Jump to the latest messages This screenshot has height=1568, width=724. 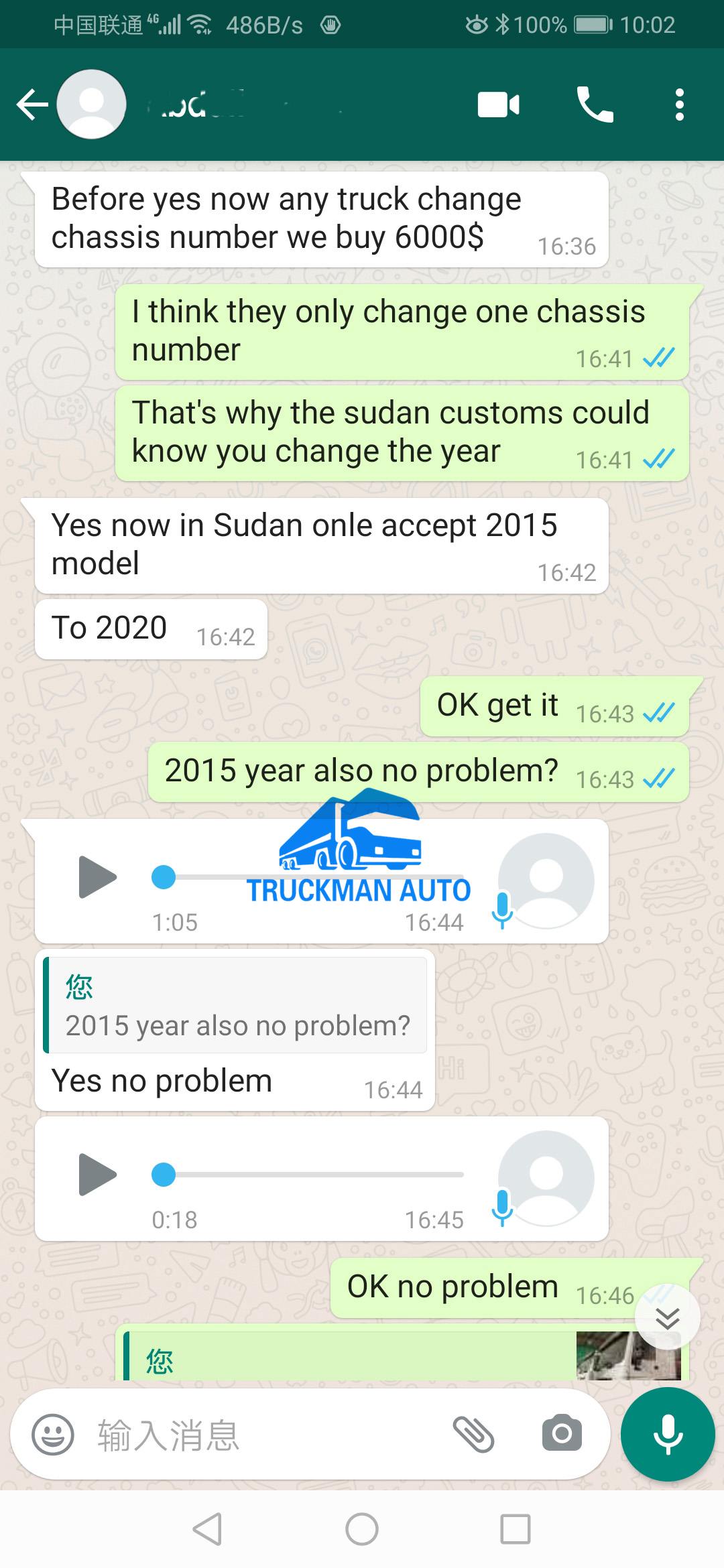[x=667, y=1318]
